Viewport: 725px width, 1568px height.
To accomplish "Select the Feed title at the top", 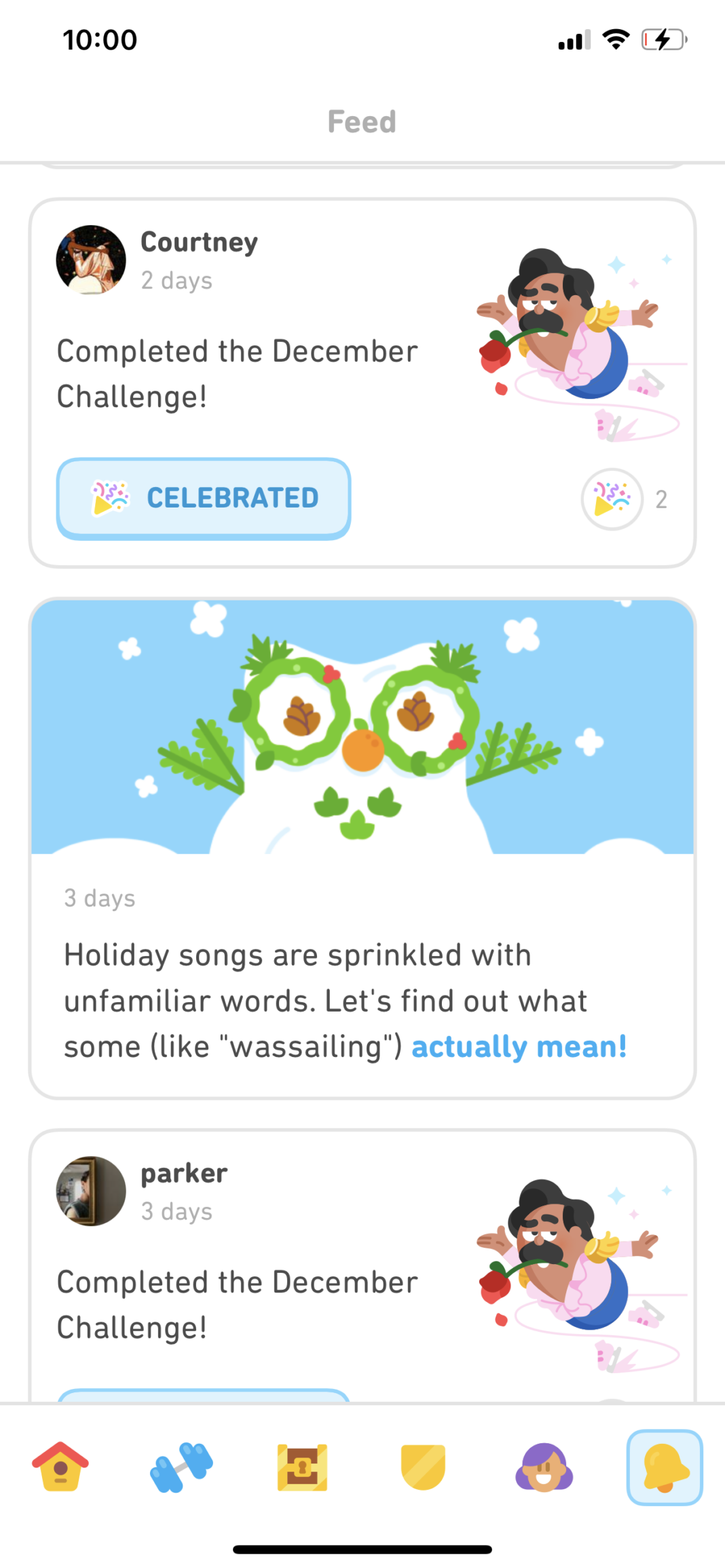I will [x=362, y=121].
